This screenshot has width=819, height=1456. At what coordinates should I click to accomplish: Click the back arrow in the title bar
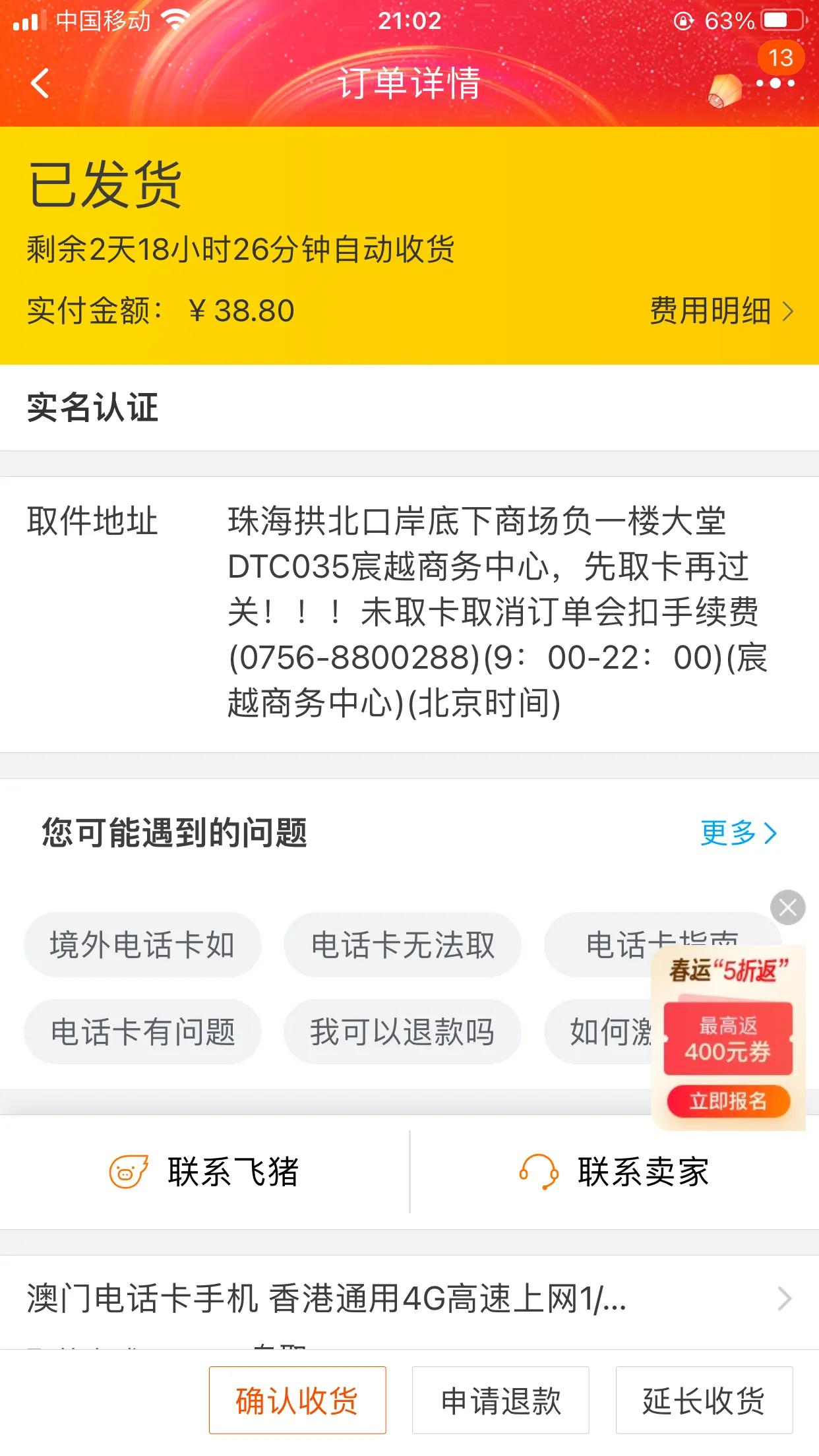coord(41,84)
